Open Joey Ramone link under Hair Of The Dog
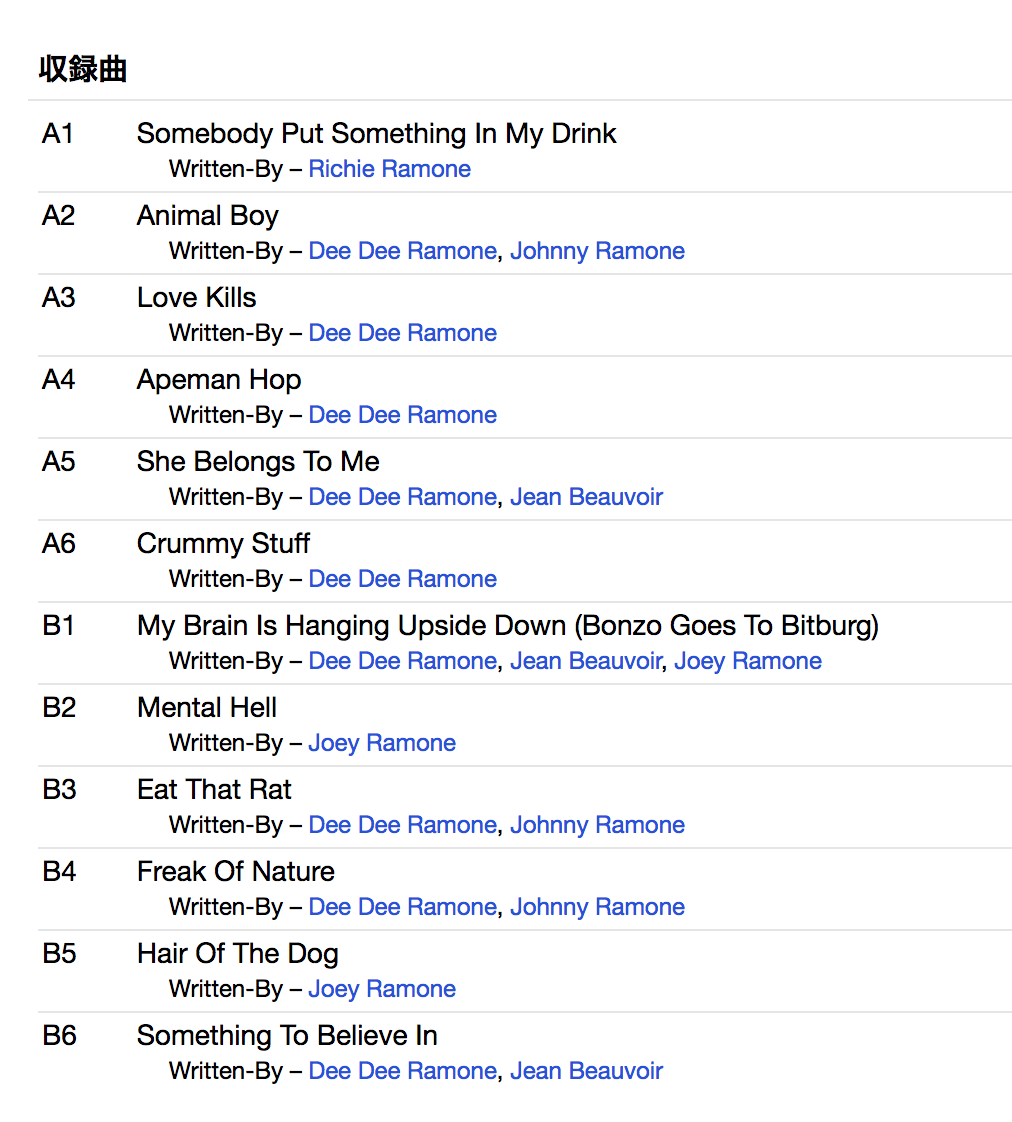 pyautogui.click(x=382, y=989)
